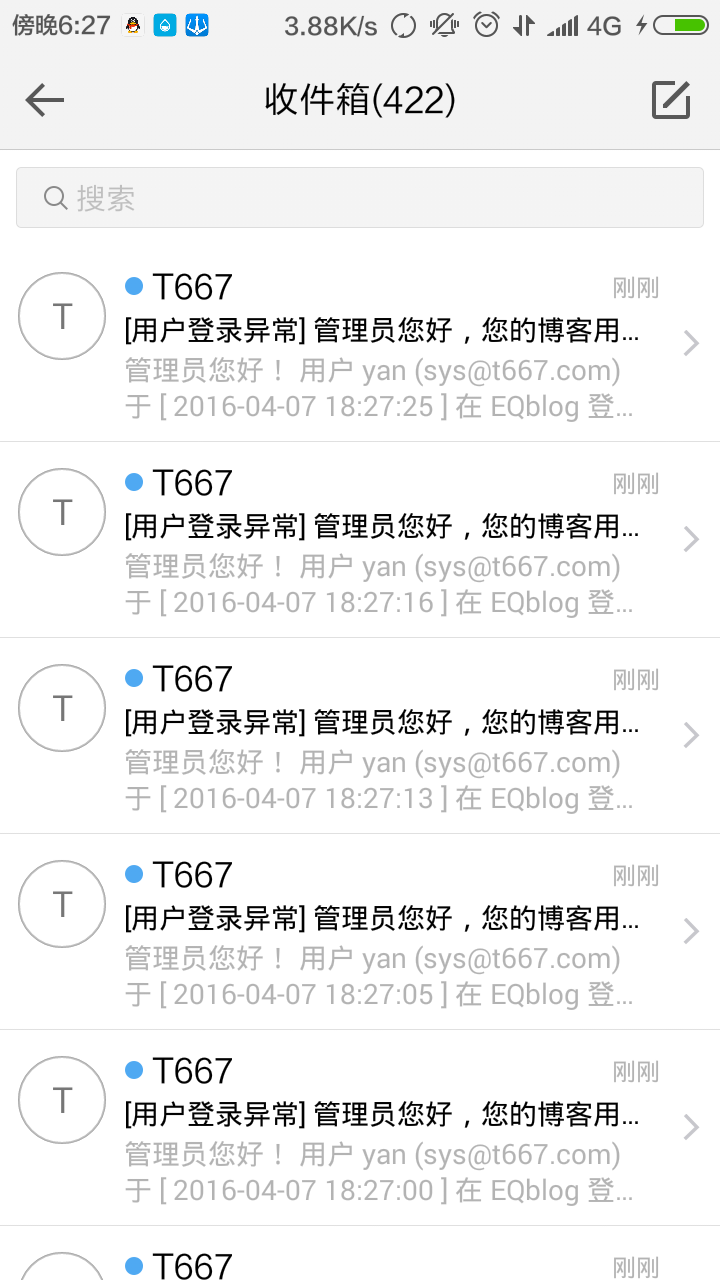Image resolution: width=720 pixels, height=1280 pixels.
Task: Tap the 搜索 search box
Action: click(360, 198)
